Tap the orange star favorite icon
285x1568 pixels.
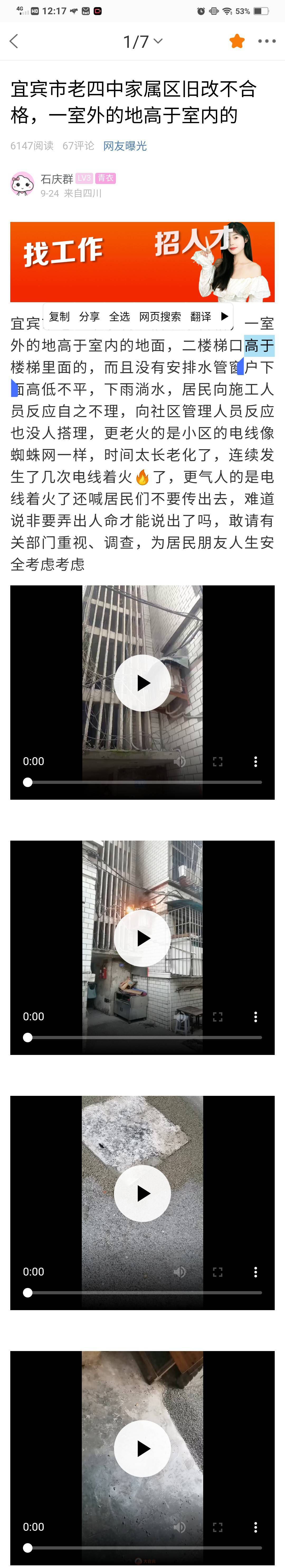coord(237,41)
